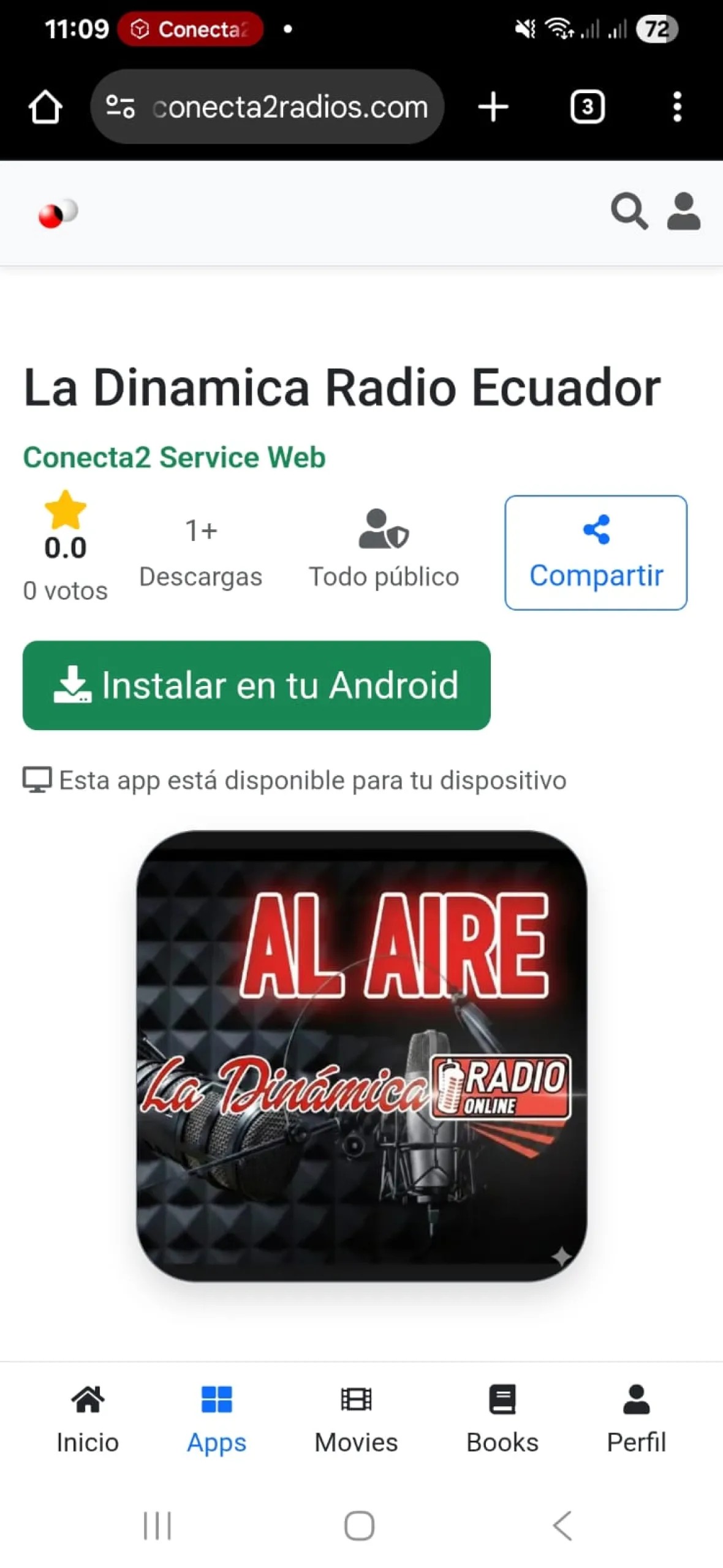
Task: Open the browser overflow menu
Action: tap(676, 107)
